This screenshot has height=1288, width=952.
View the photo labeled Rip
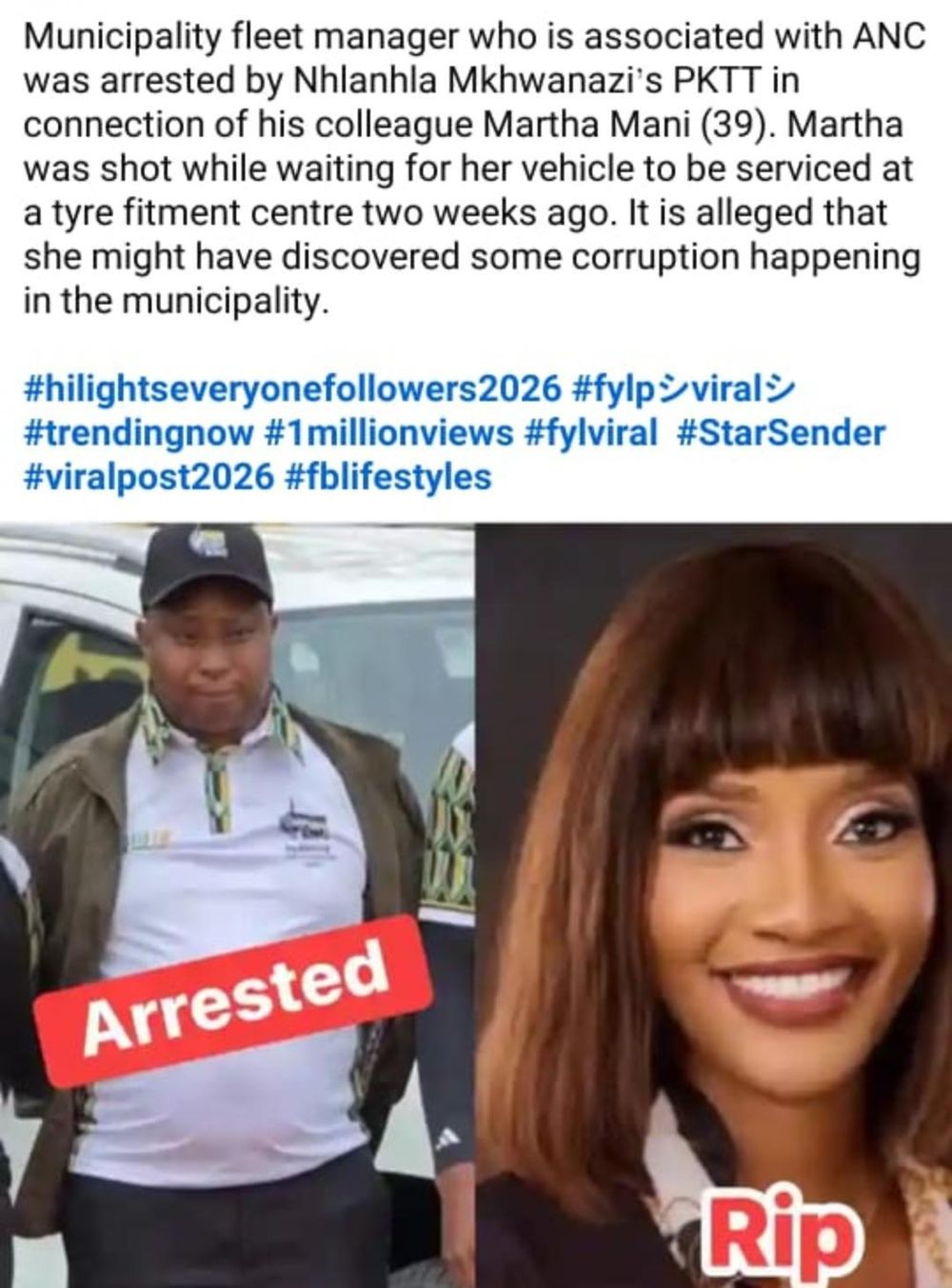click(714, 904)
